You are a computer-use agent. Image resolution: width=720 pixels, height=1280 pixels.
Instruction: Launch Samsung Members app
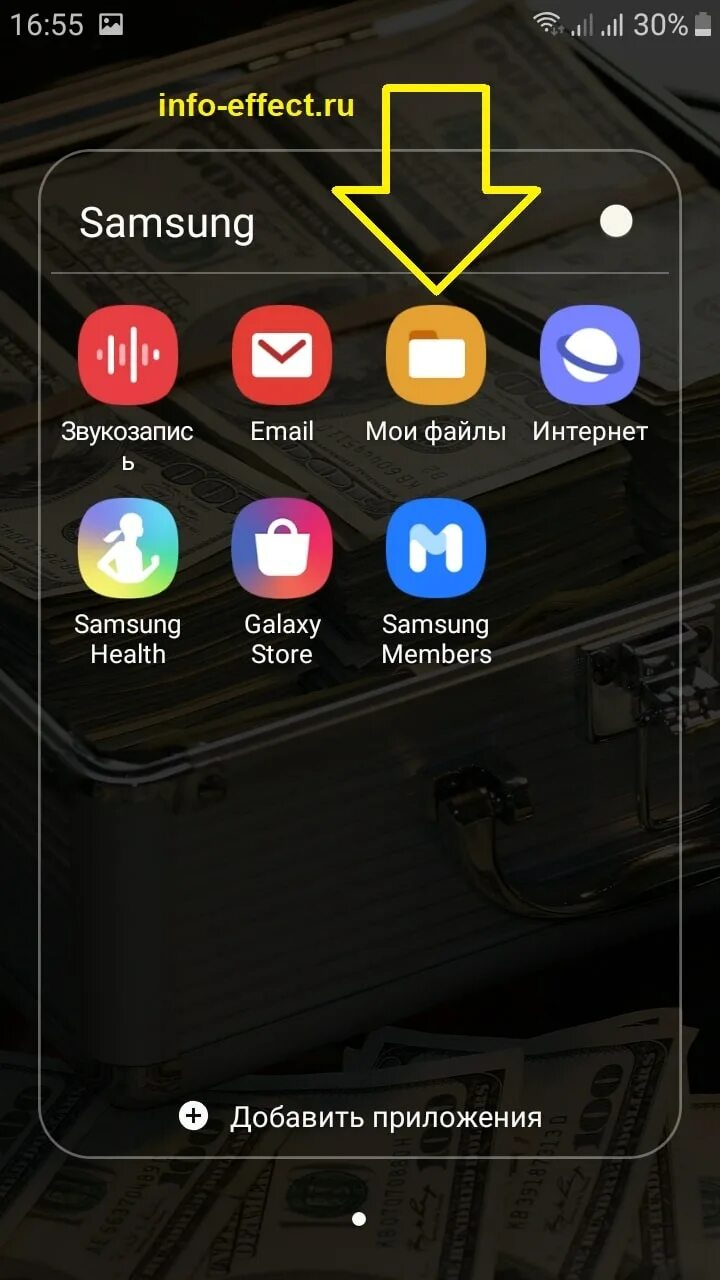click(x=436, y=548)
